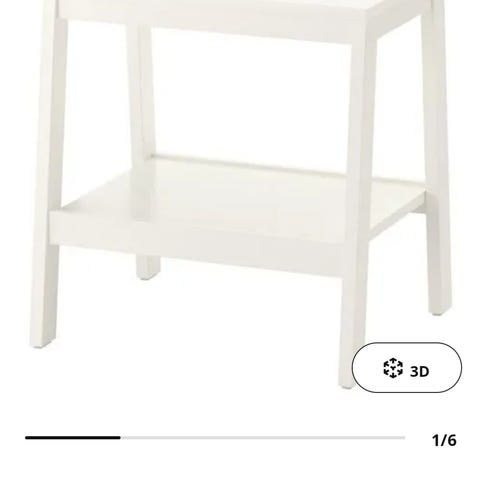Open the white table product image
The image size is (480, 480).
(x=240, y=193)
